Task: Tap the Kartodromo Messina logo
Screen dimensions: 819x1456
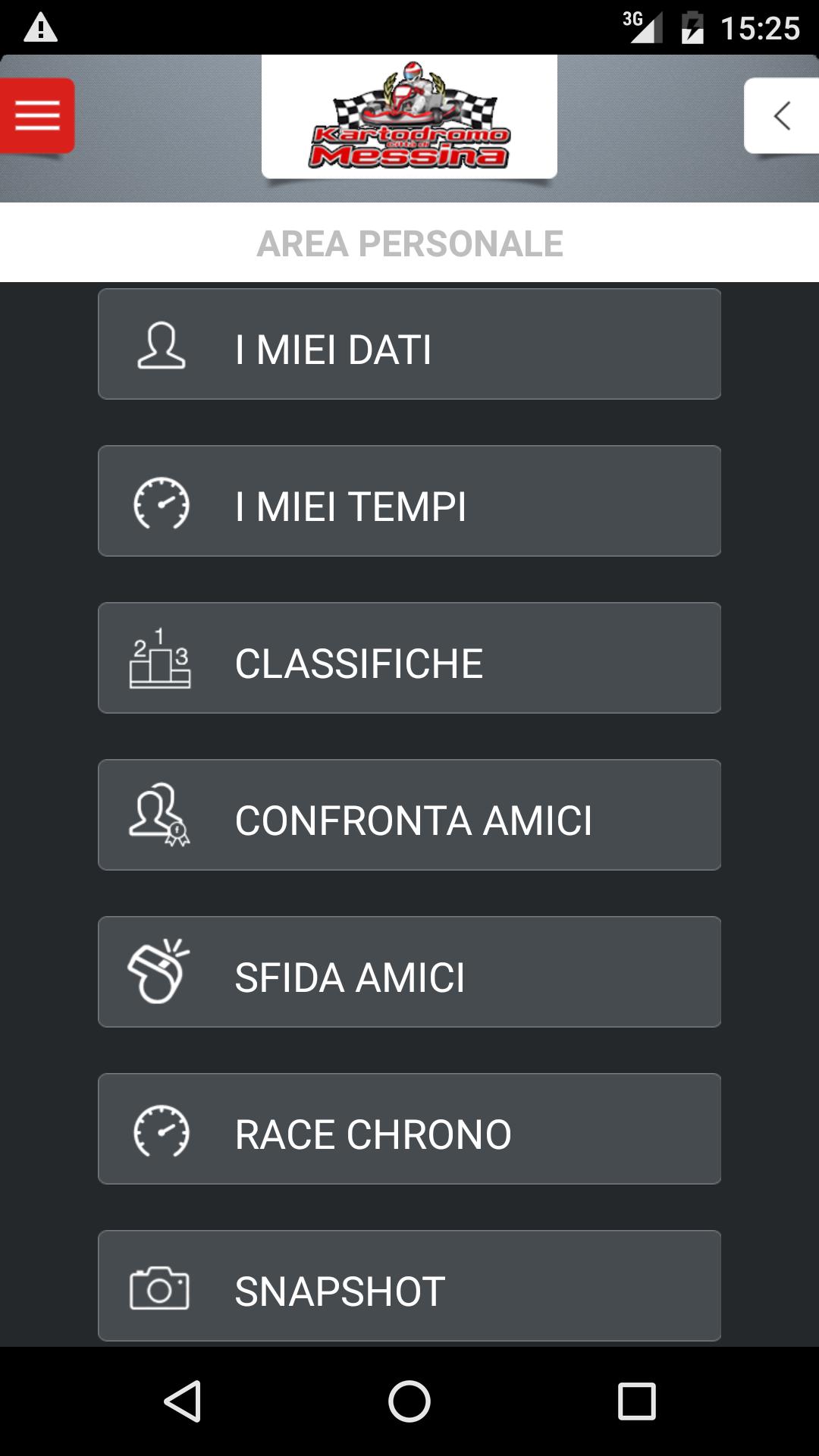Action: [x=409, y=118]
